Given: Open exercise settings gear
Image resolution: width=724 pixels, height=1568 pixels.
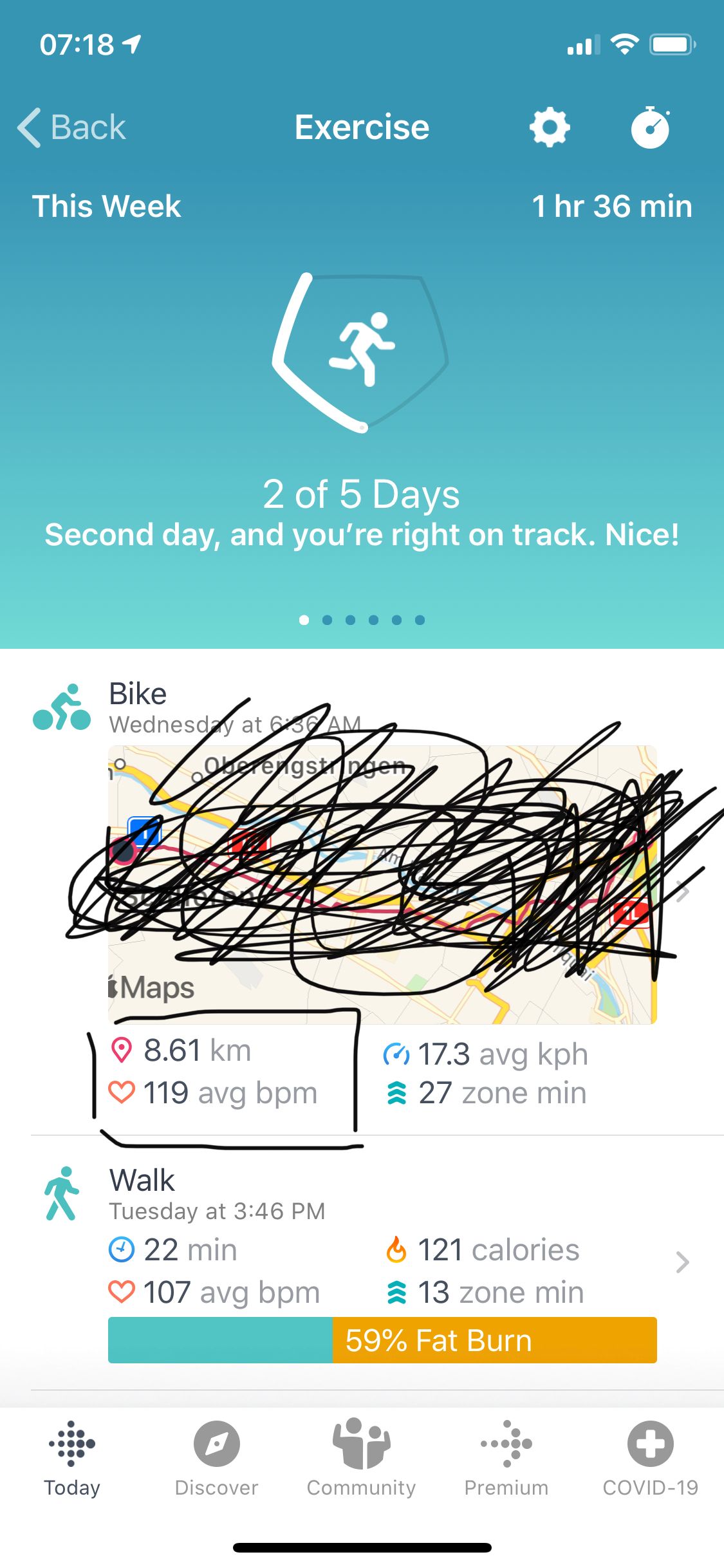Looking at the screenshot, I should tap(549, 127).
